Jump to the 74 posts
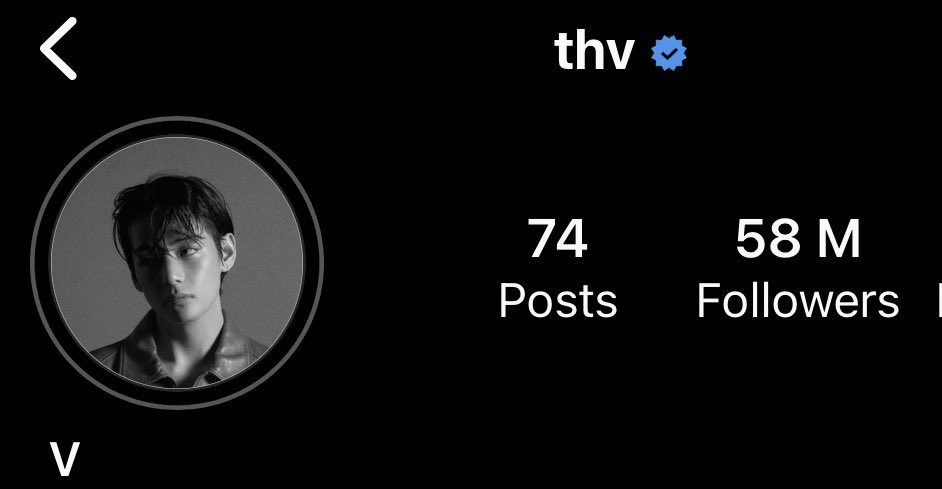 [x=557, y=269]
